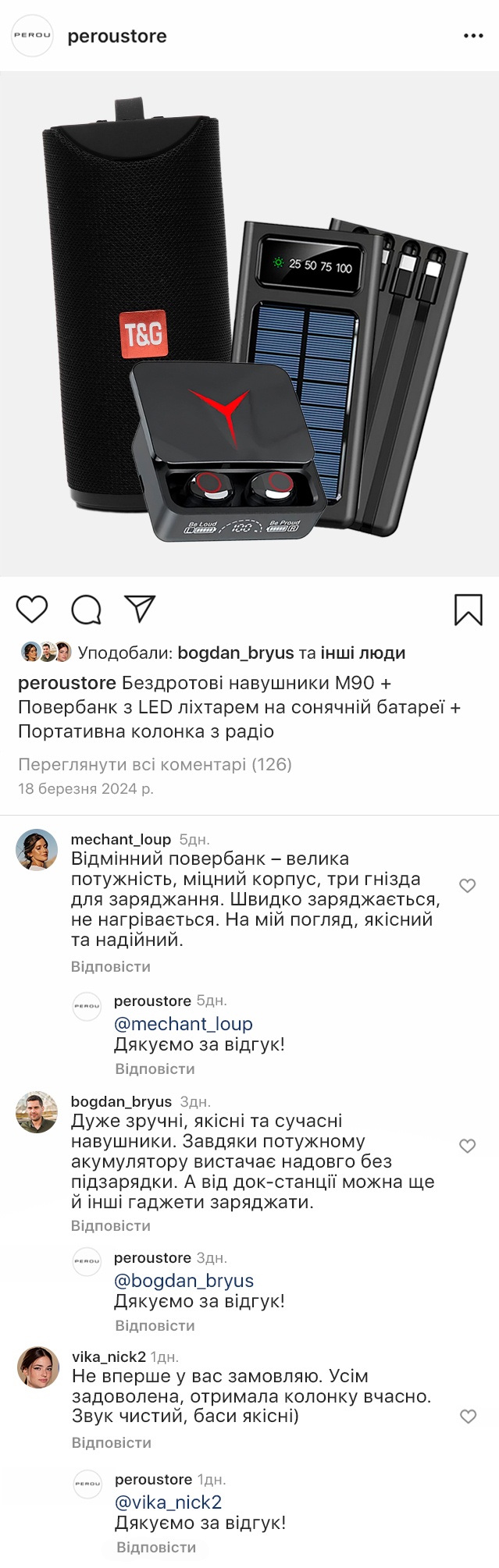Image resolution: width=499 pixels, height=1568 pixels.
Task: Open the @vika_nick2 mention link
Action: pyautogui.click(x=169, y=1502)
